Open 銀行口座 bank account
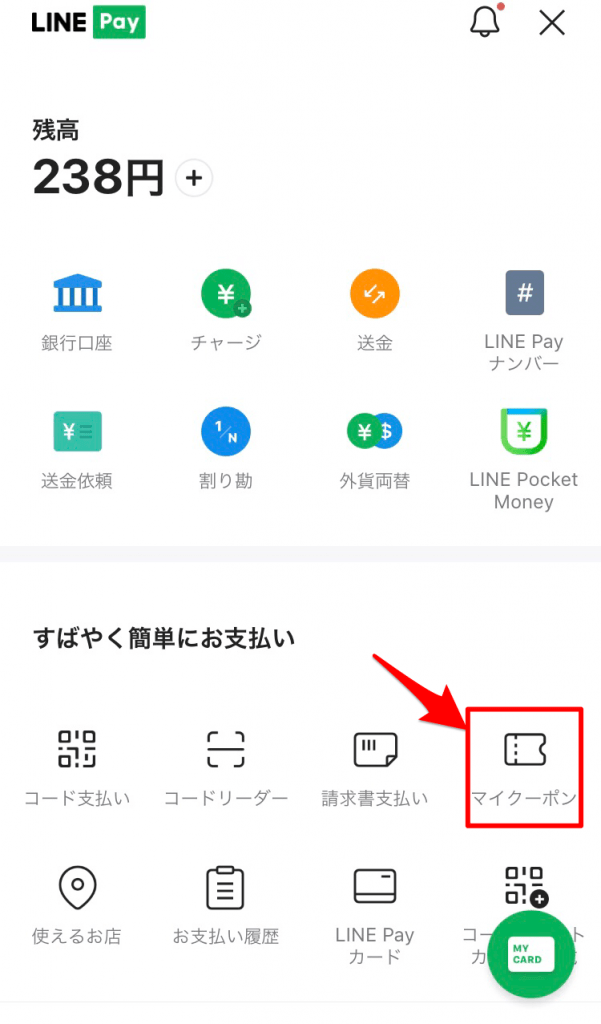The image size is (601, 1024). point(77,311)
